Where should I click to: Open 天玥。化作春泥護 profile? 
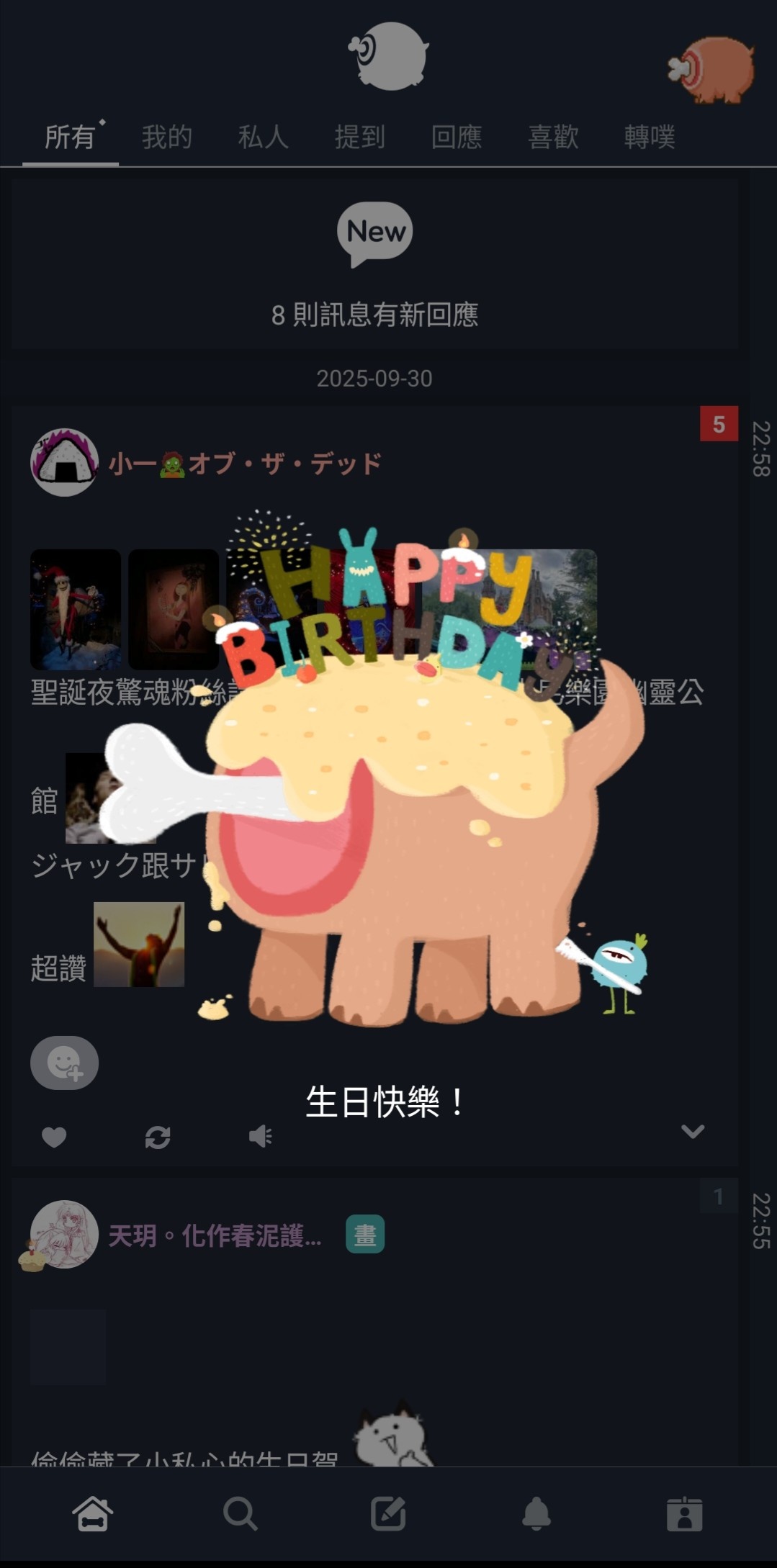coord(64,1234)
